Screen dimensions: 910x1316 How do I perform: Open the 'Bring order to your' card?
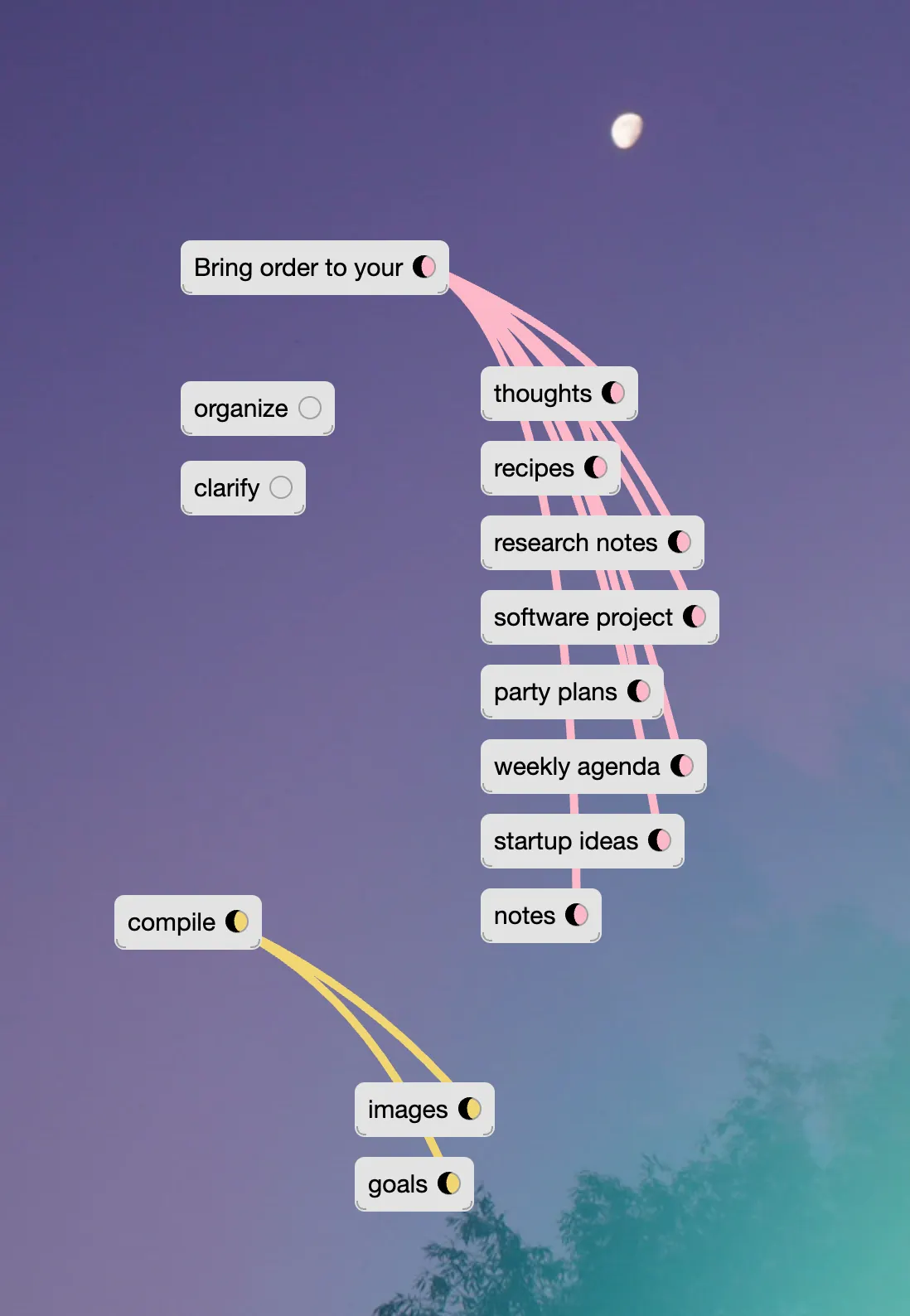tap(298, 268)
